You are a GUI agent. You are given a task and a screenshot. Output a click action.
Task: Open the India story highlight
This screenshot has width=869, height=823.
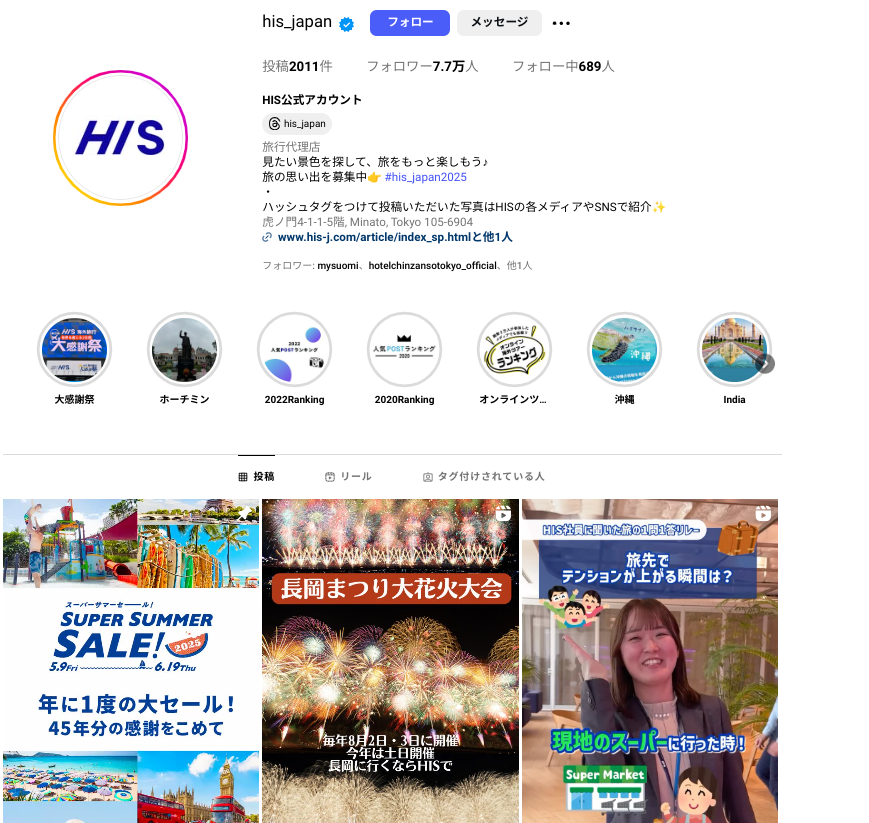[733, 350]
